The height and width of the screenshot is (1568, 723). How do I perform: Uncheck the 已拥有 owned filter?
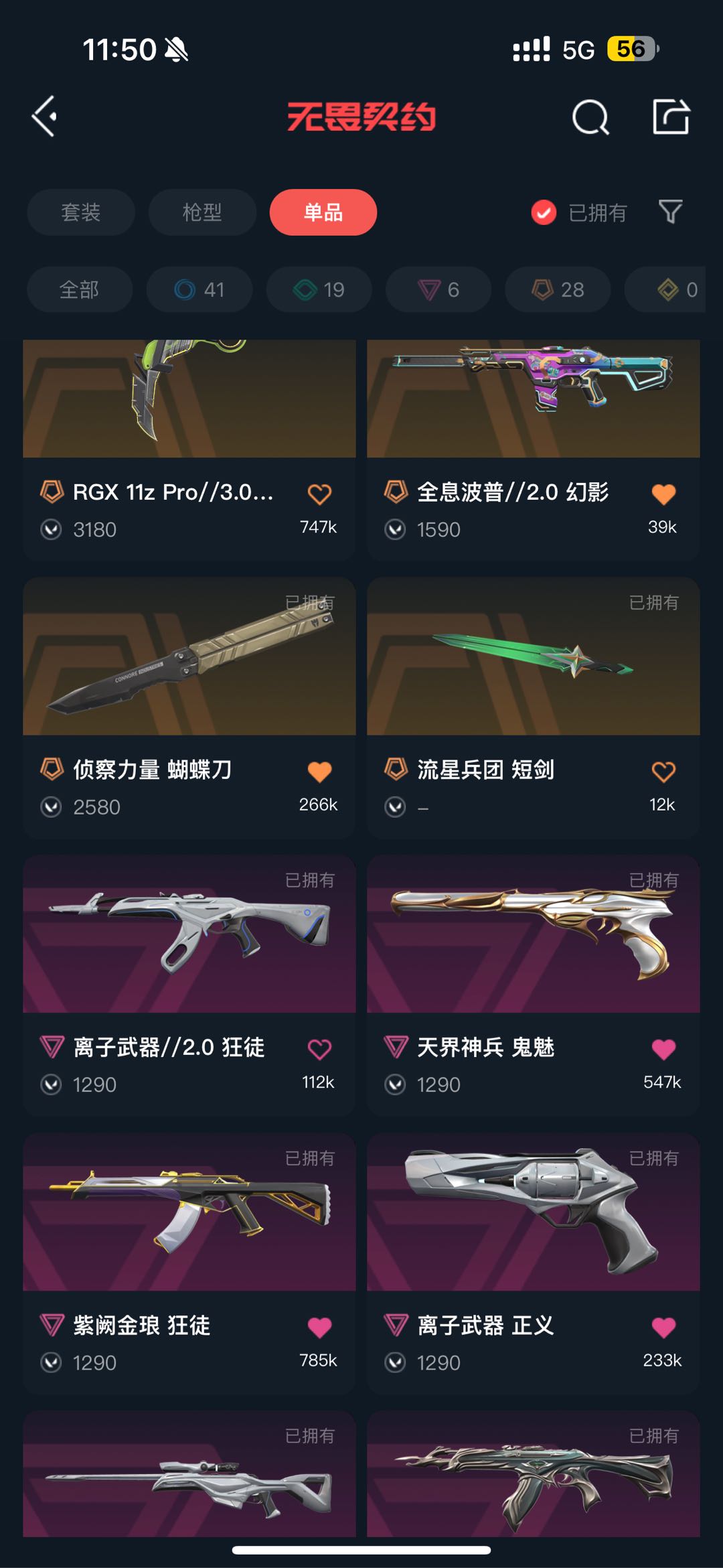point(544,212)
